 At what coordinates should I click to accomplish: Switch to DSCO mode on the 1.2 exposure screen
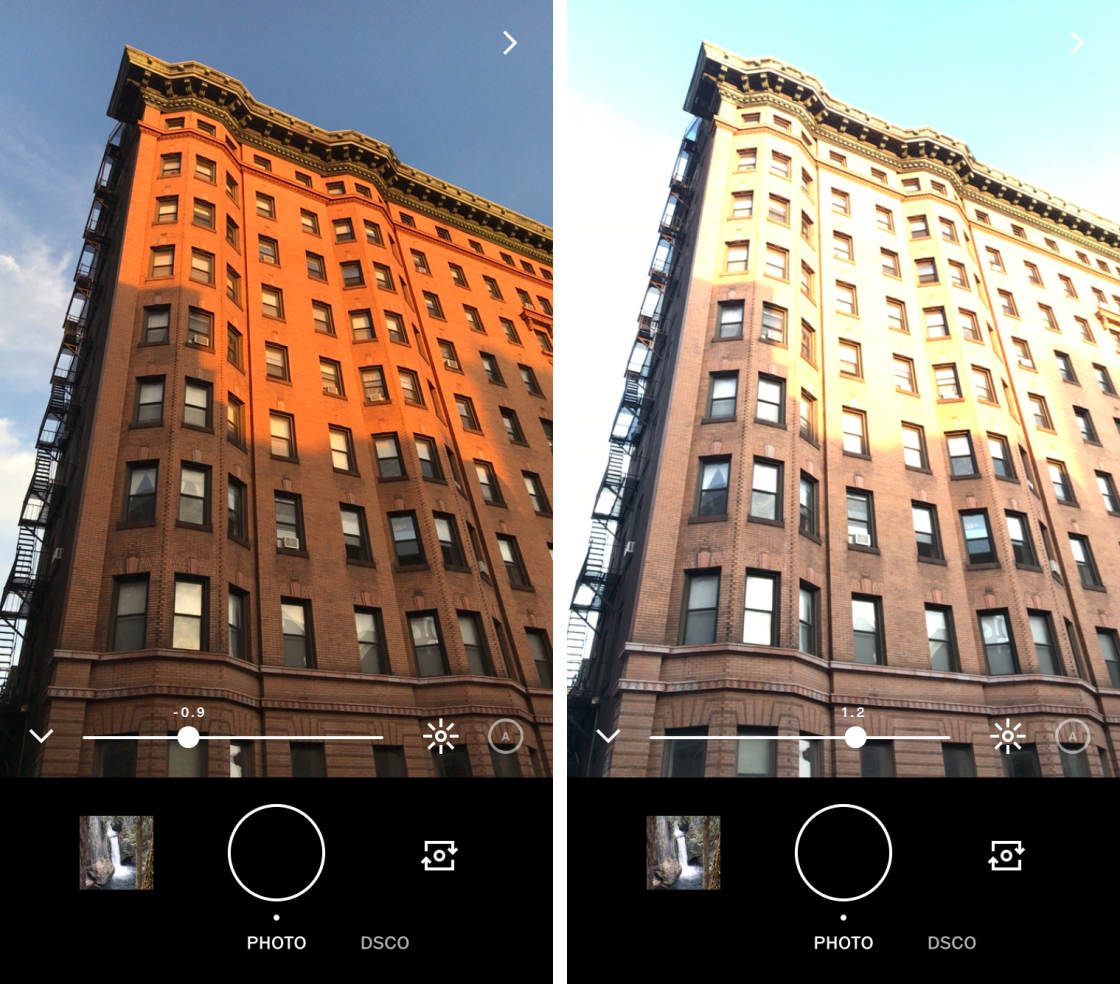click(951, 943)
